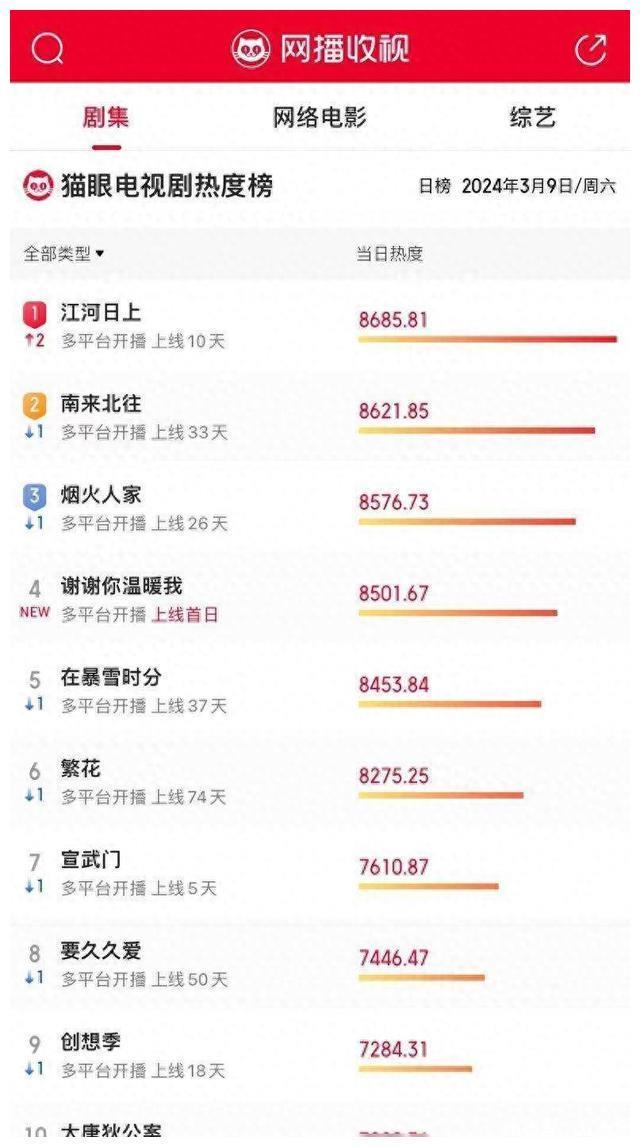
Task: Open details for 江河日上
Action: click(x=101, y=313)
